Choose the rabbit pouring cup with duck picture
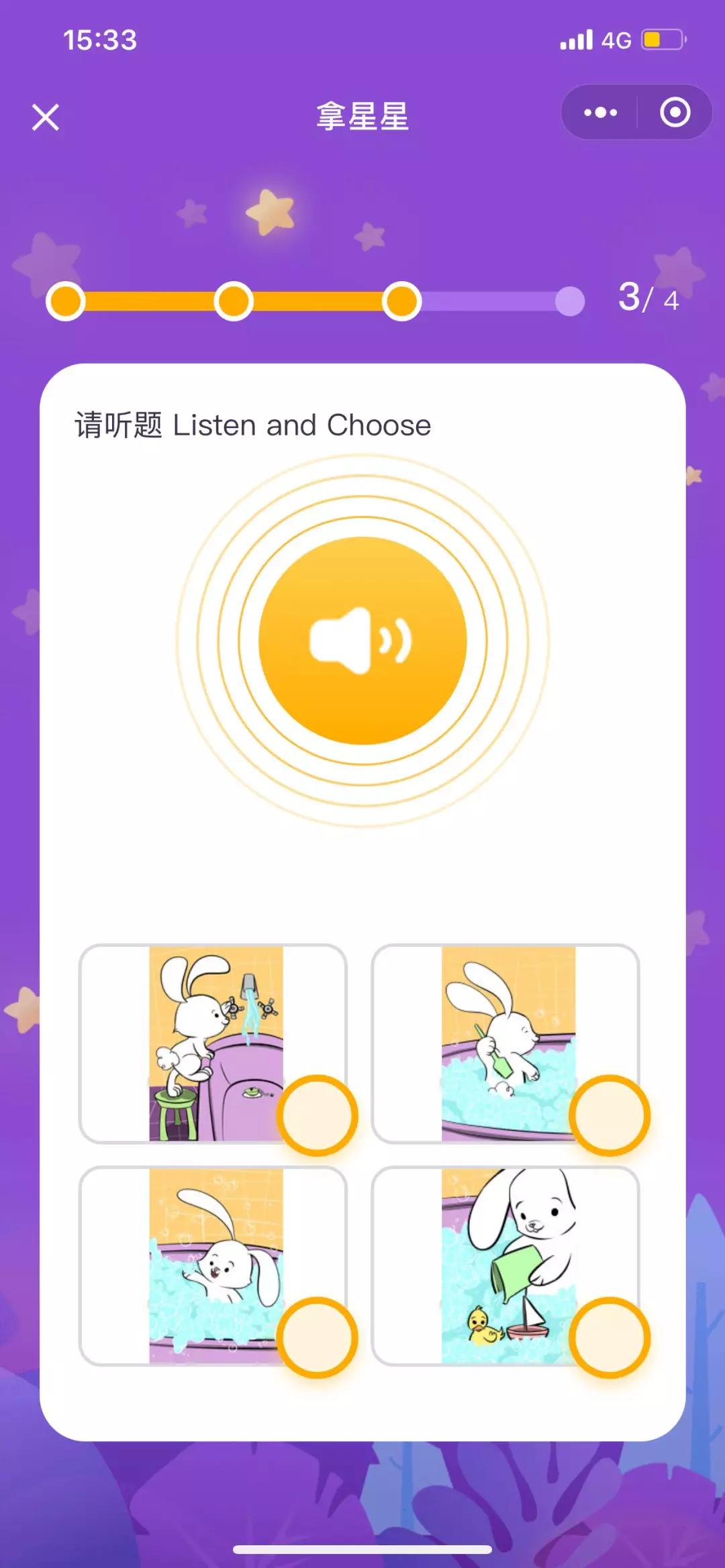The width and height of the screenshot is (725, 1568). tap(507, 1265)
